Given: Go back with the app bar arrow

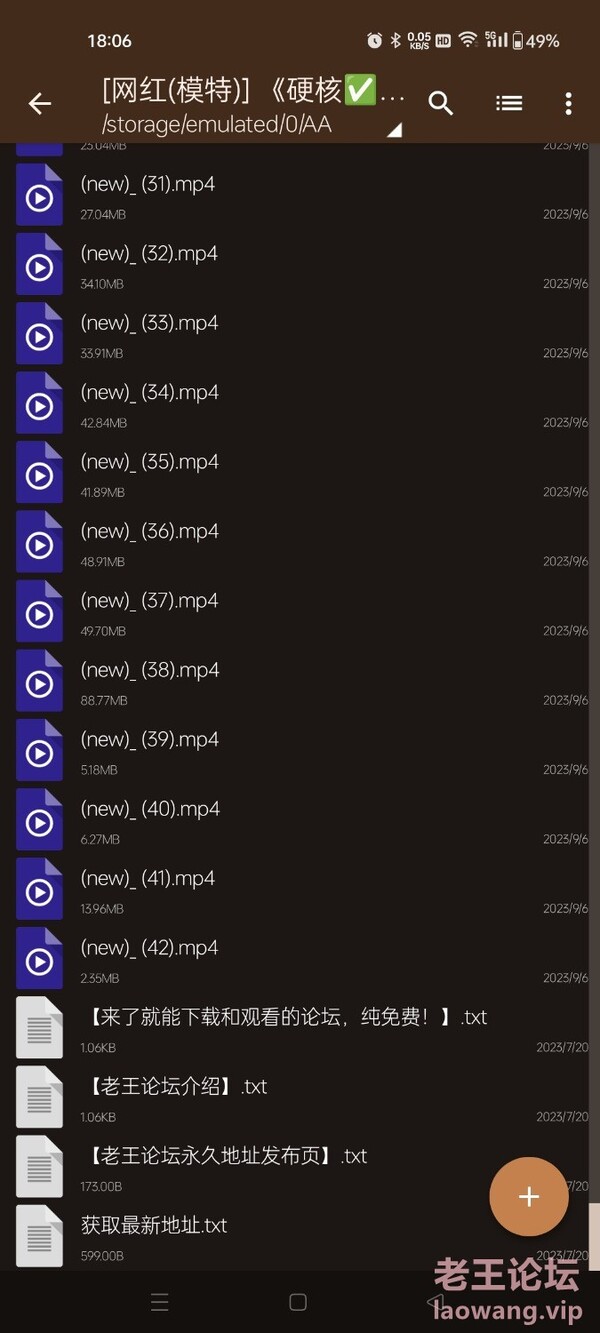Looking at the screenshot, I should click(x=40, y=103).
